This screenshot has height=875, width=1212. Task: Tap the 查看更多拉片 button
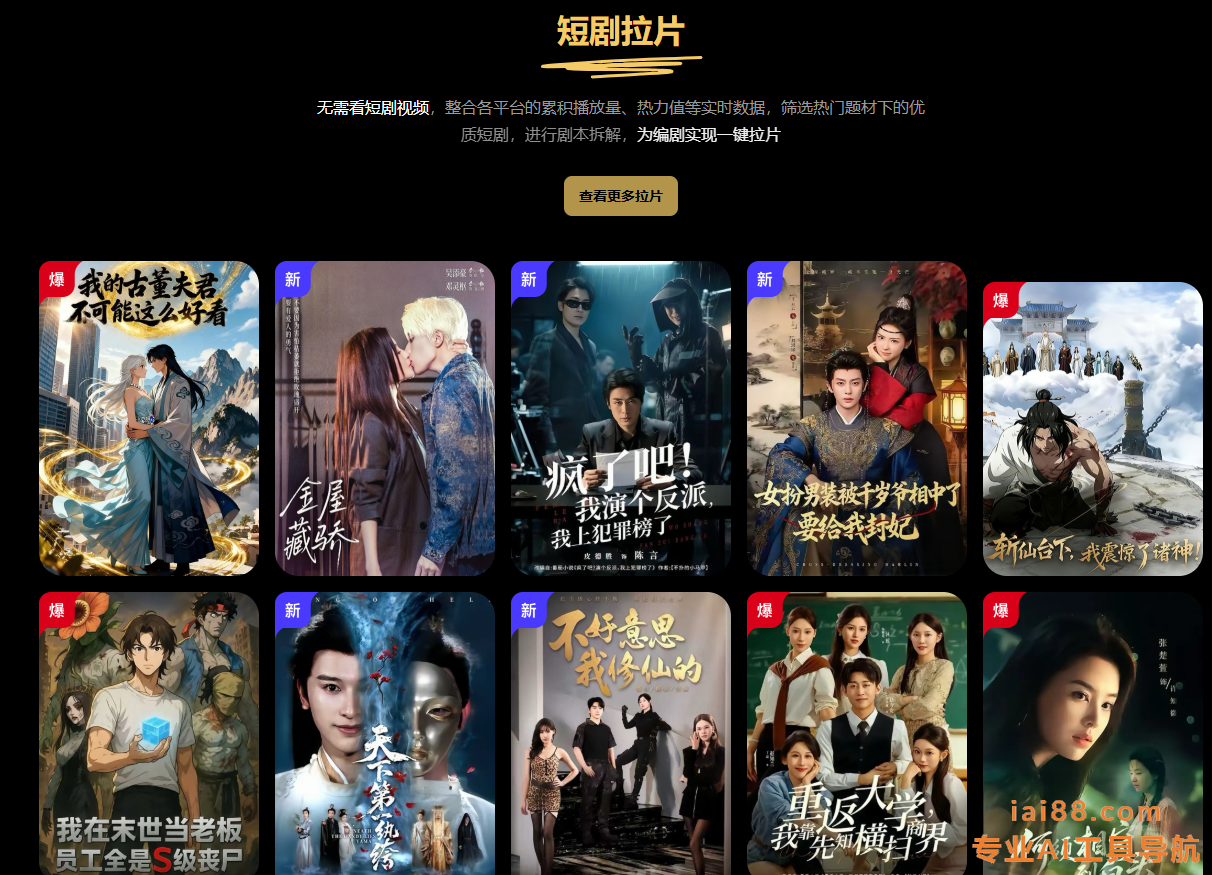click(x=620, y=196)
